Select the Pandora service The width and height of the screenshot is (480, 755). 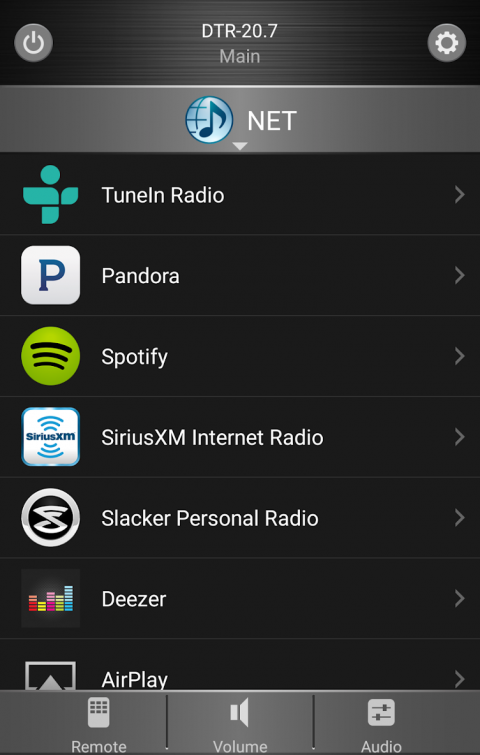[240, 275]
